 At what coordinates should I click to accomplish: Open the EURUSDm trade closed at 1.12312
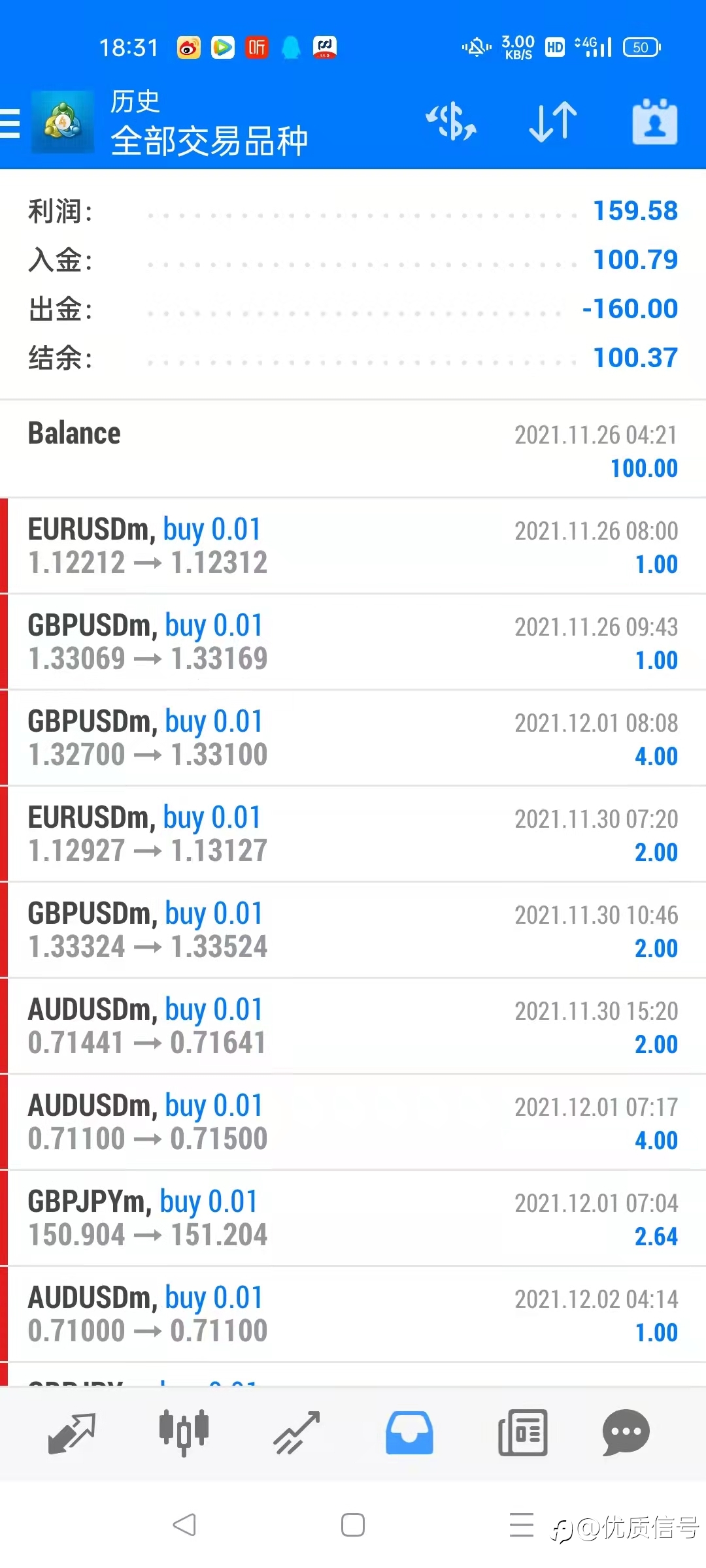point(353,546)
